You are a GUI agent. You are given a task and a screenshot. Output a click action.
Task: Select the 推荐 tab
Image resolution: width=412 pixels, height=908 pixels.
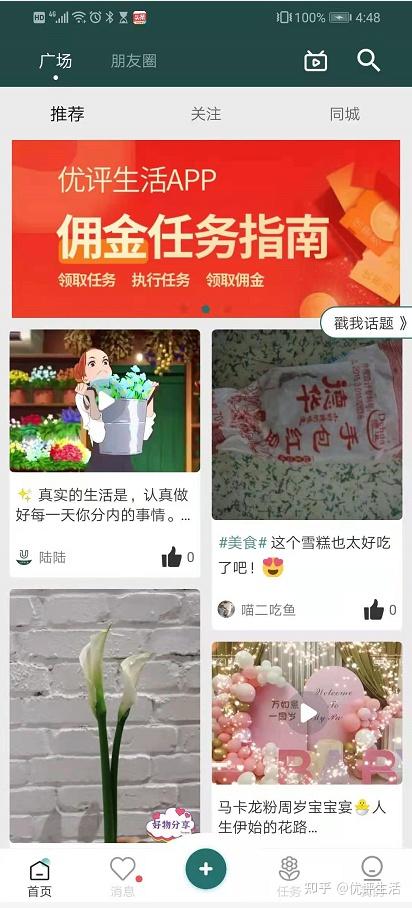pos(67,114)
